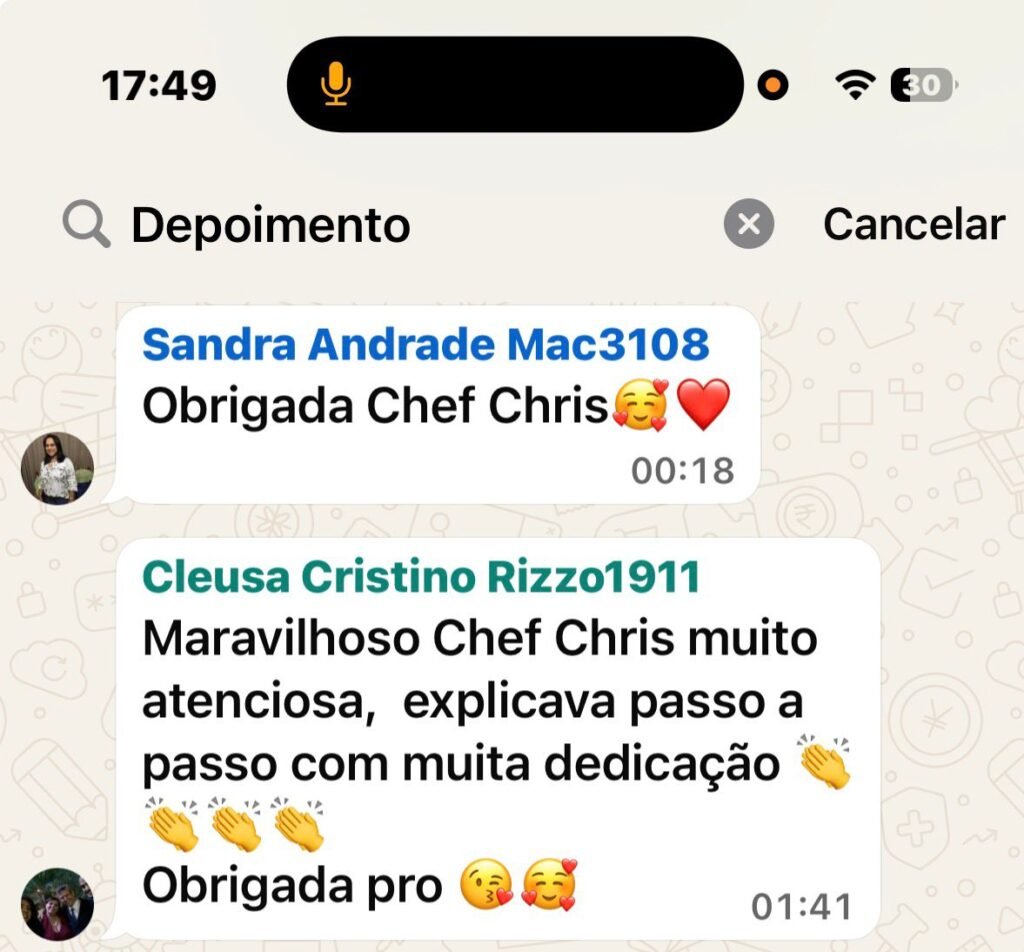Screen dimensions: 1024x952
Task: Open Sandra Andrade Mac3108's profile picture
Action: coord(57,468)
